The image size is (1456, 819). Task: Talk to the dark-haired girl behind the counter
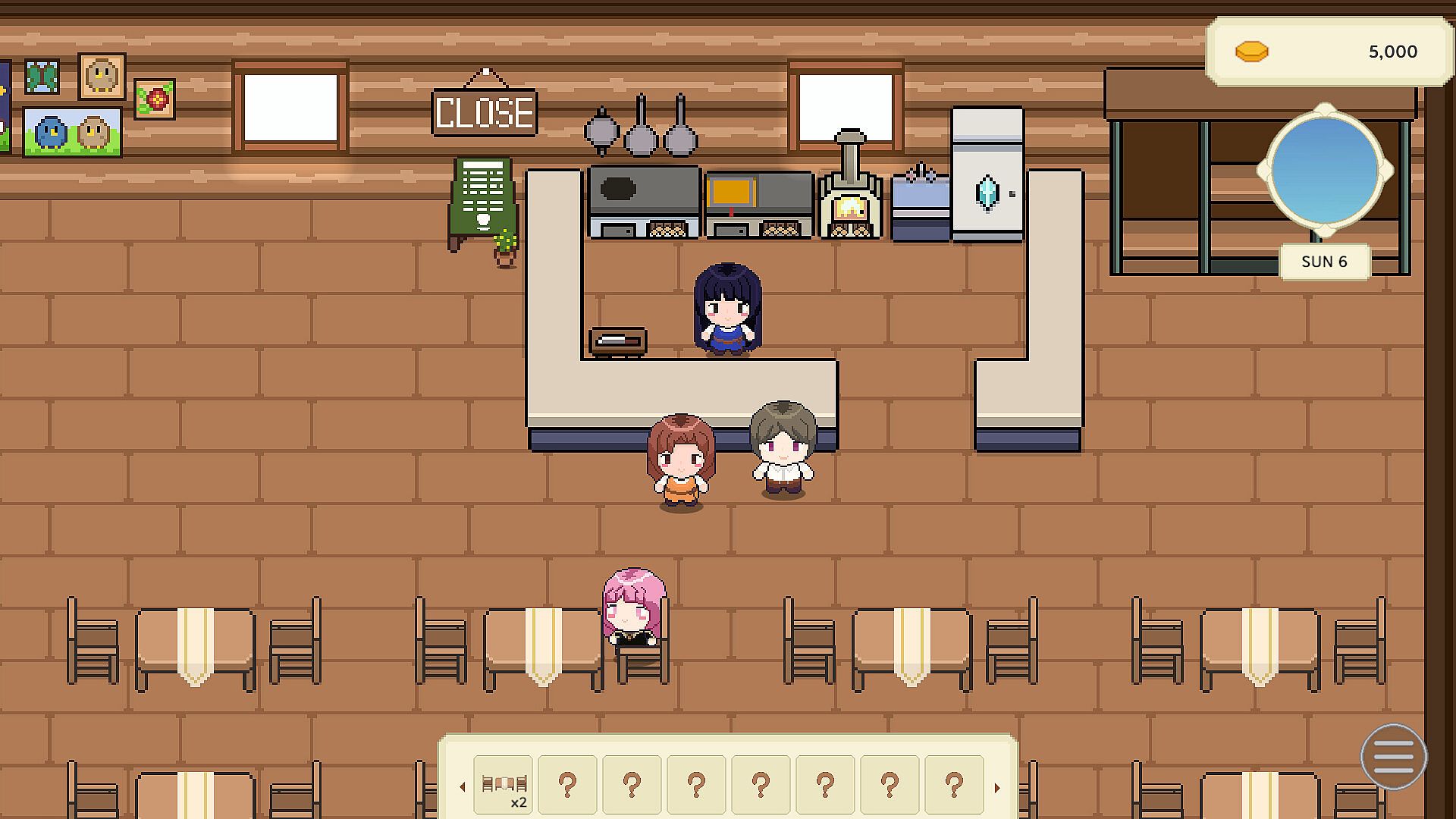(727, 309)
